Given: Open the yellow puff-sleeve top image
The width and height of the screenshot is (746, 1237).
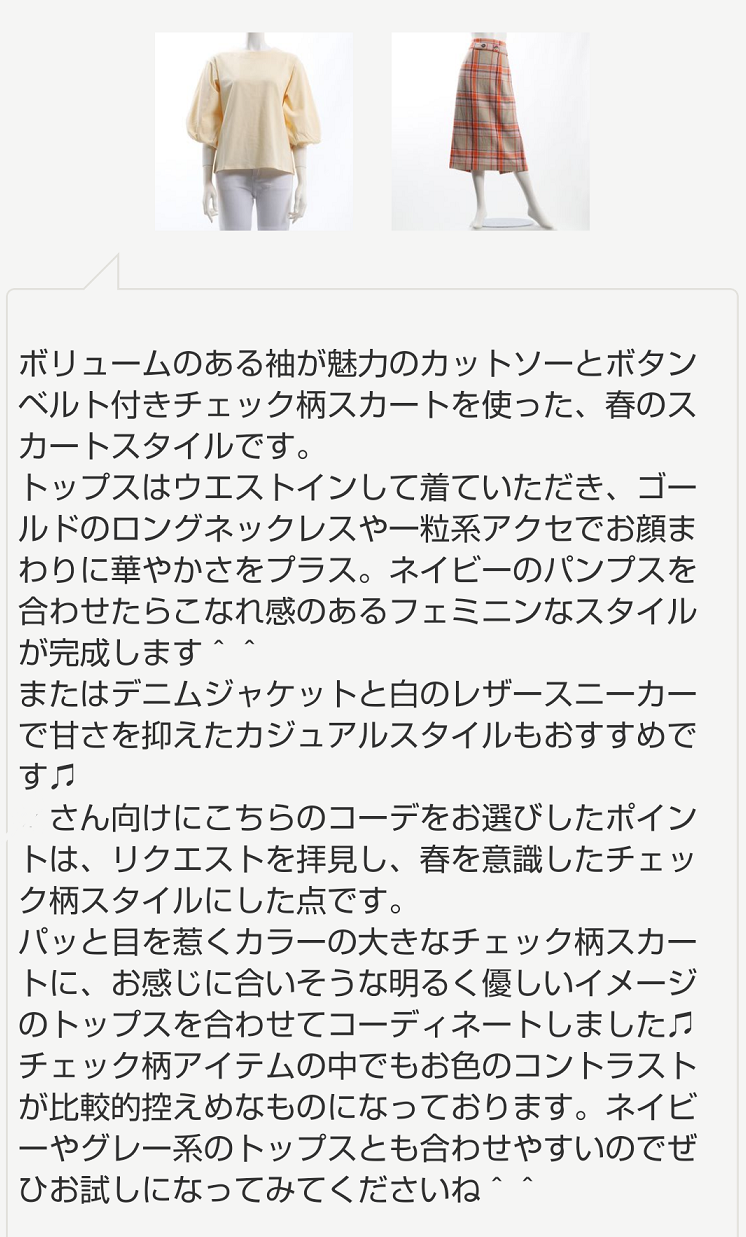Looking at the screenshot, I should point(253,131).
